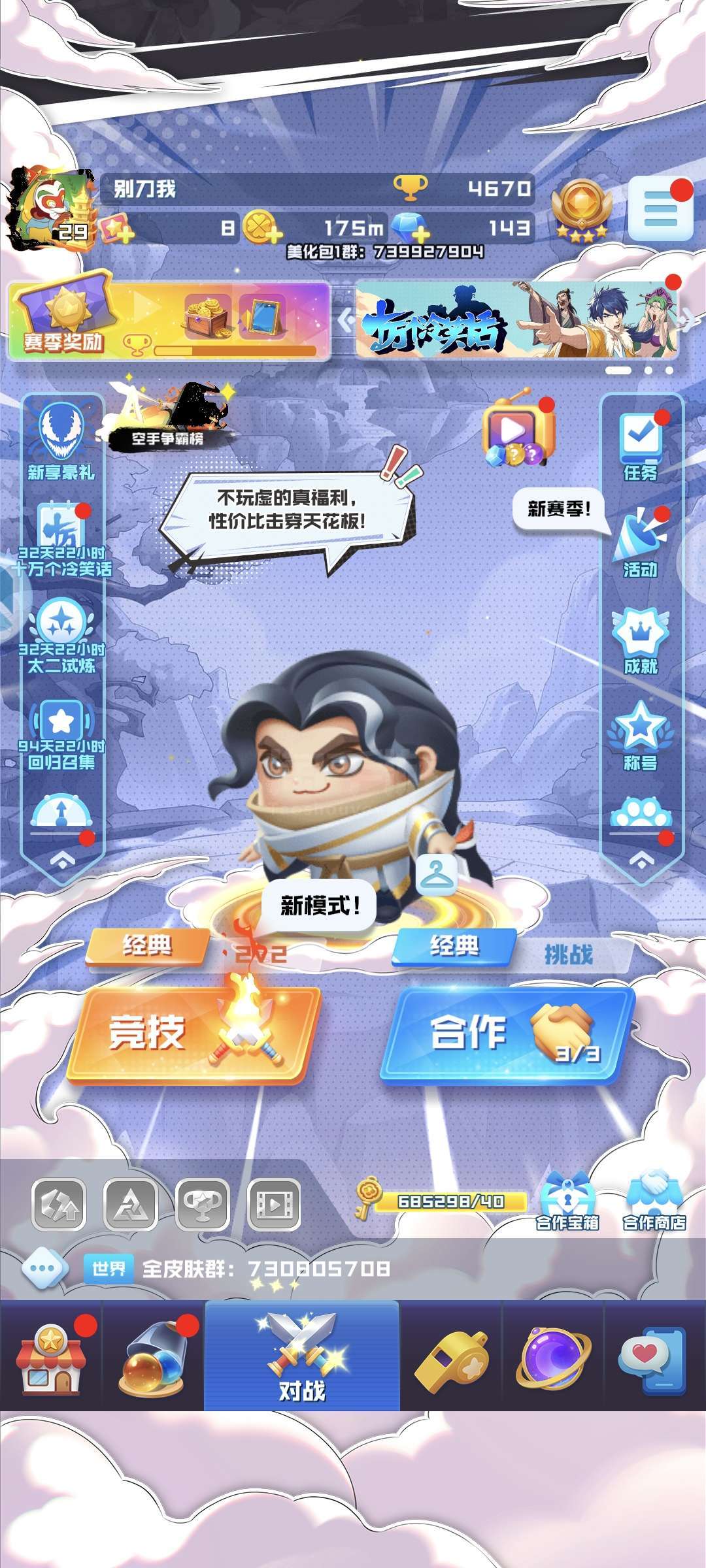
Task: Open the world chat bubble
Action: 44,1269
